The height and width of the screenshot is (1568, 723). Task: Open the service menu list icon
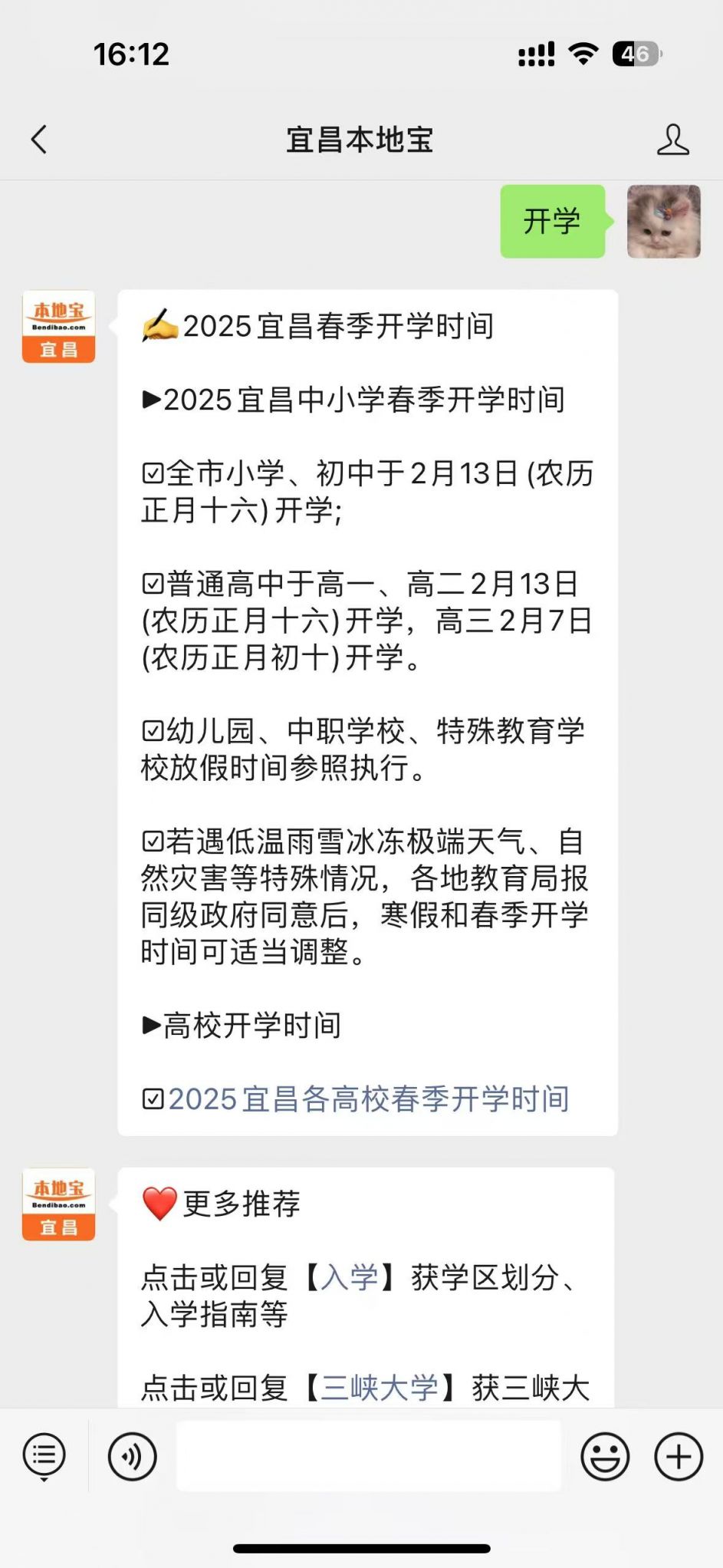click(44, 1456)
